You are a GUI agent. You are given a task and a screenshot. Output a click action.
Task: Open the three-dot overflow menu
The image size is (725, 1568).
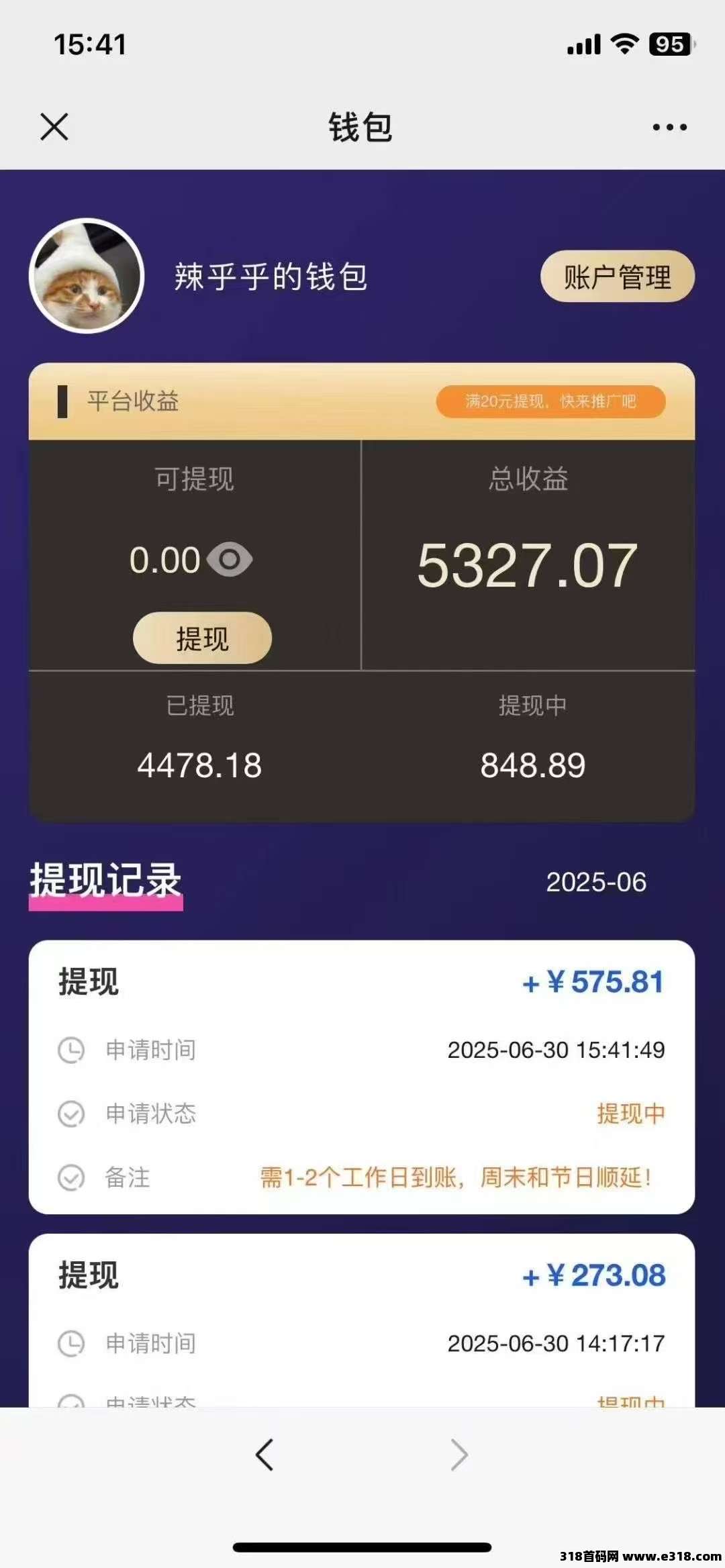669,127
